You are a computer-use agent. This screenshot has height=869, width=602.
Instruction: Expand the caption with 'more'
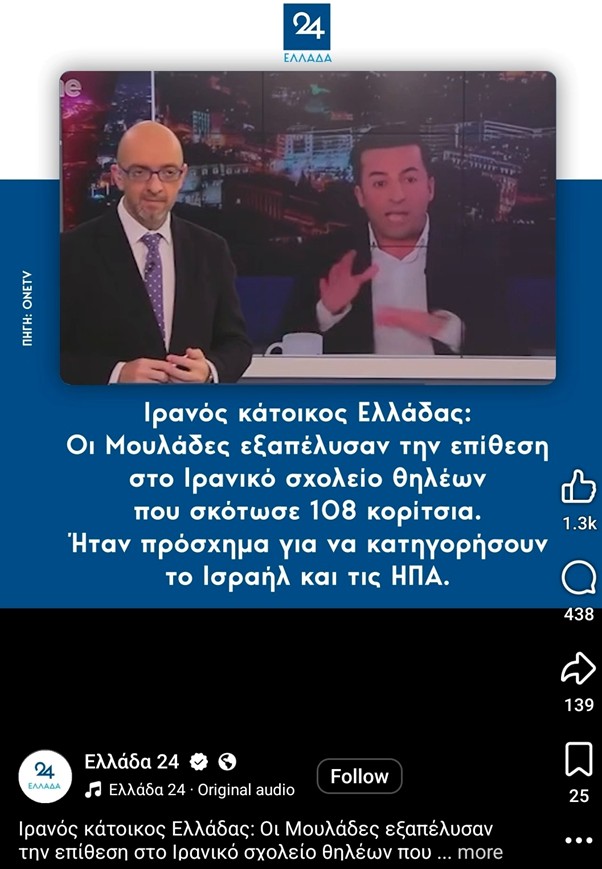click(x=481, y=852)
